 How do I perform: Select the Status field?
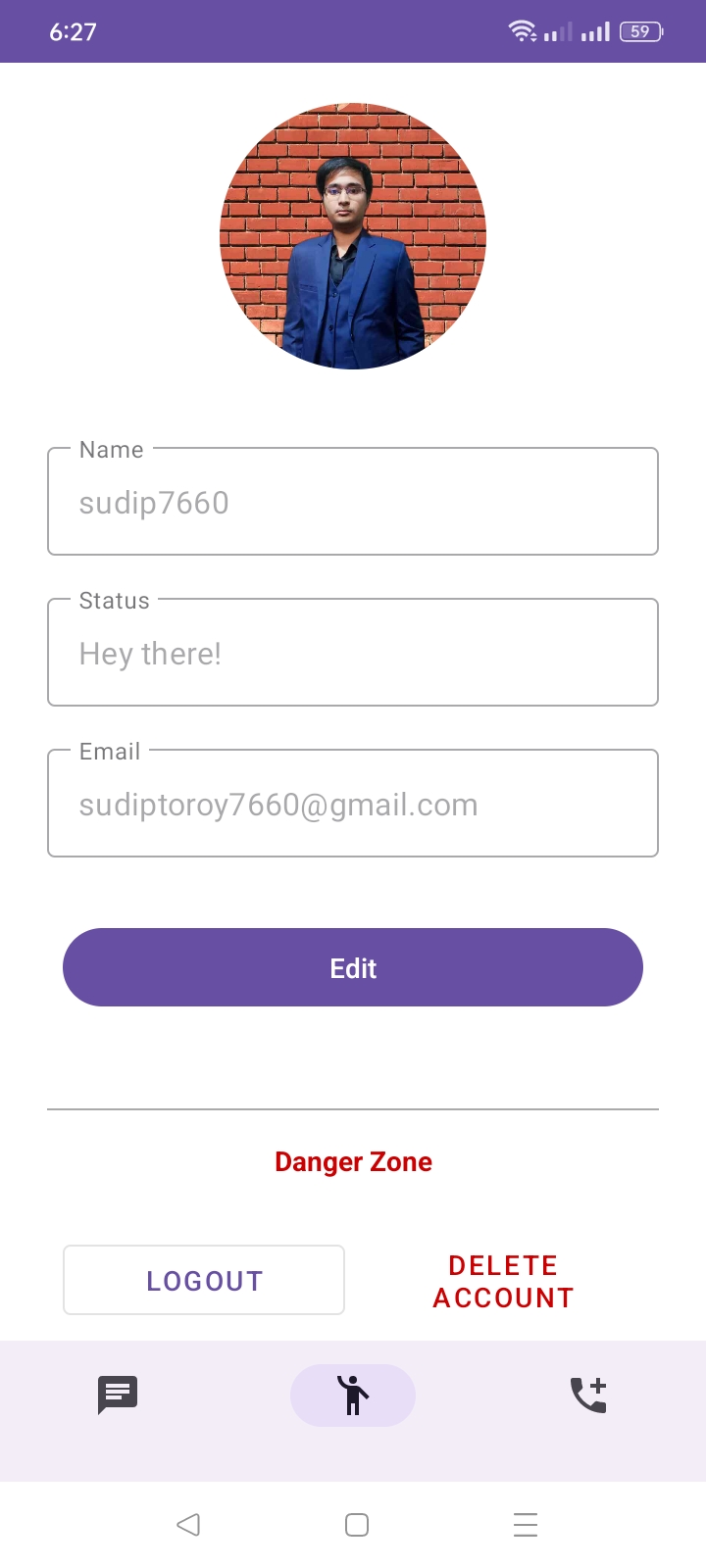pyautogui.click(x=353, y=654)
